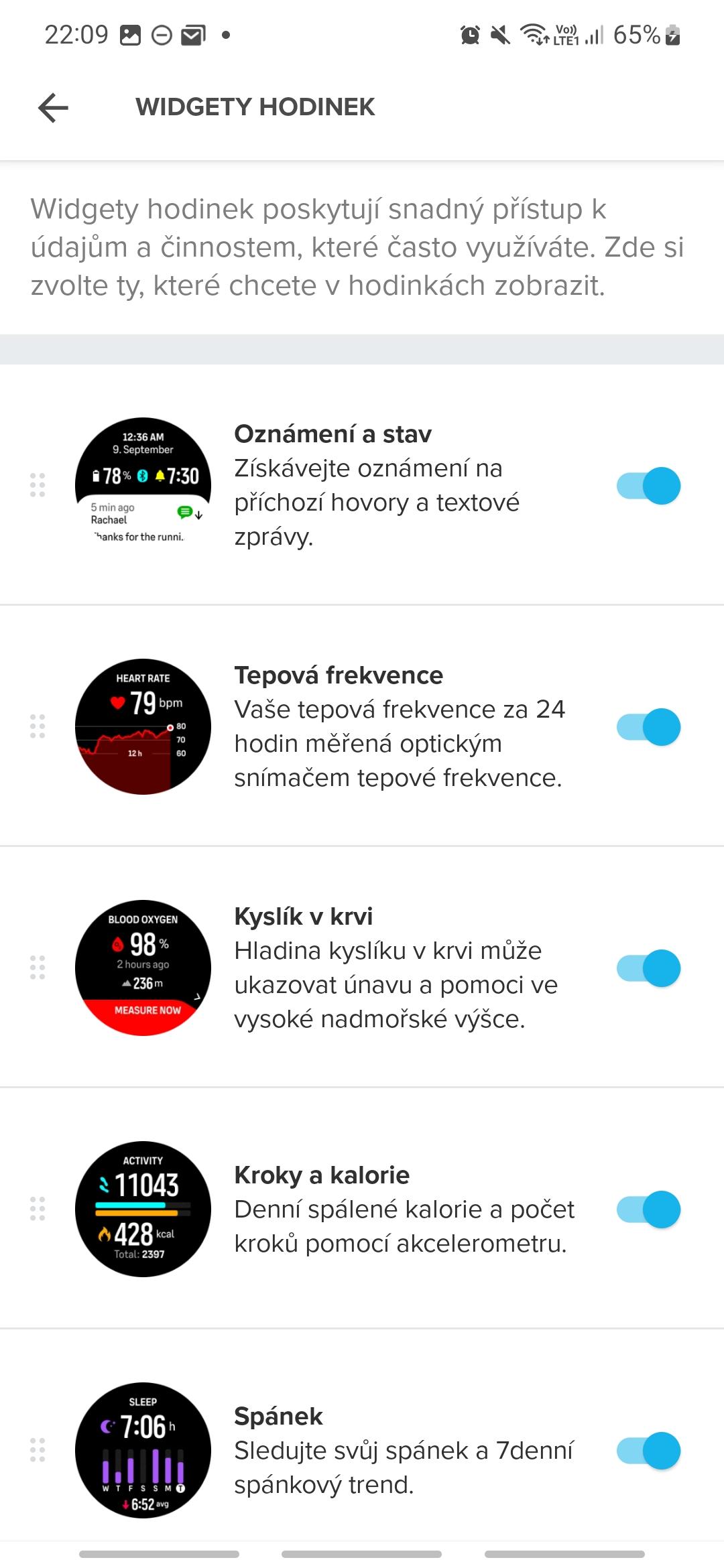The height and width of the screenshot is (1568, 724).
Task: Turn off the Tepová frekvence widget
Action: click(x=648, y=727)
